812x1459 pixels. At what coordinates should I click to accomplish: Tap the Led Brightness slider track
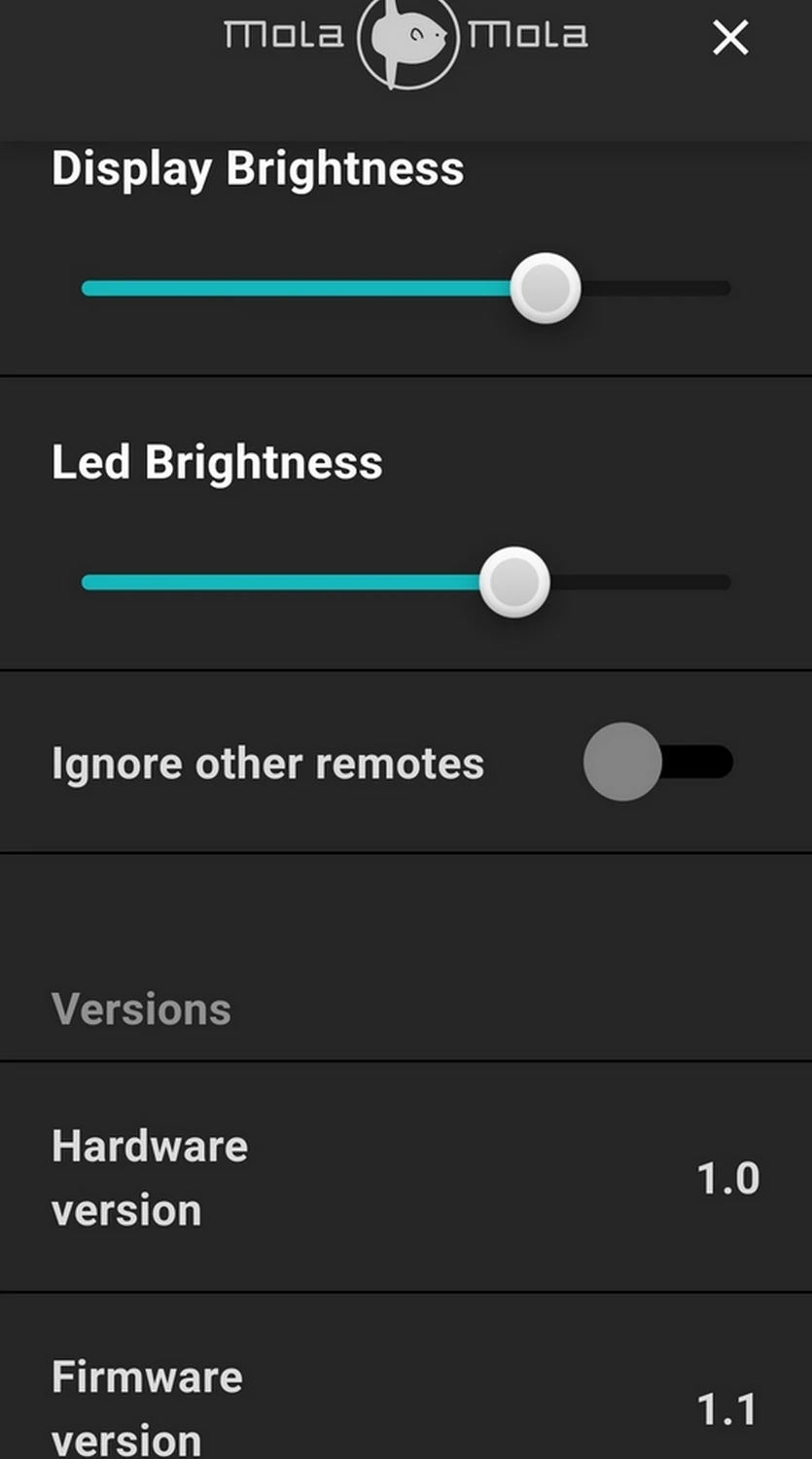tap(406, 582)
